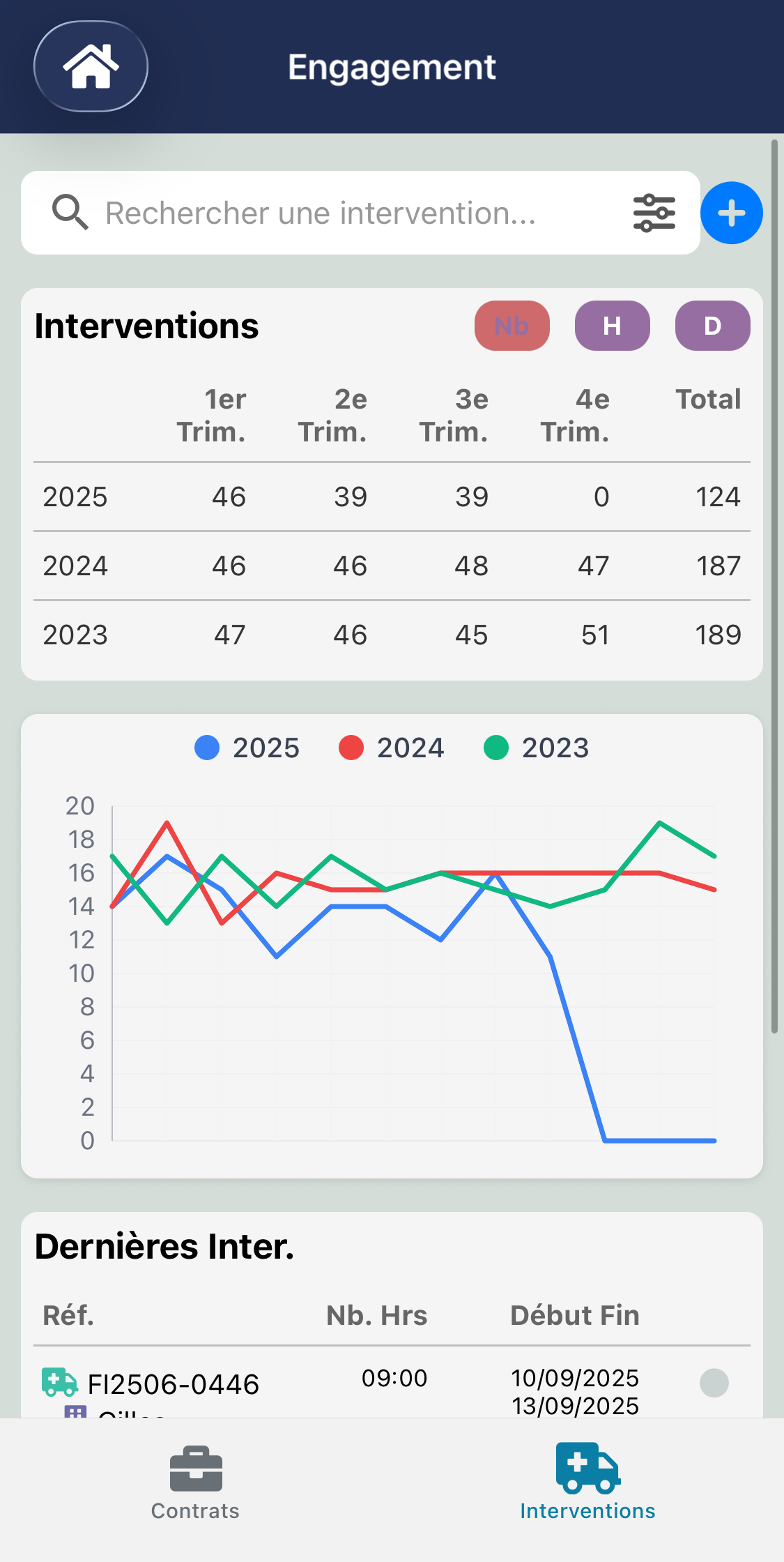Image resolution: width=784 pixels, height=1562 pixels.
Task: Switch to the Interventions tab
Action: click(x=587, y=1483)
